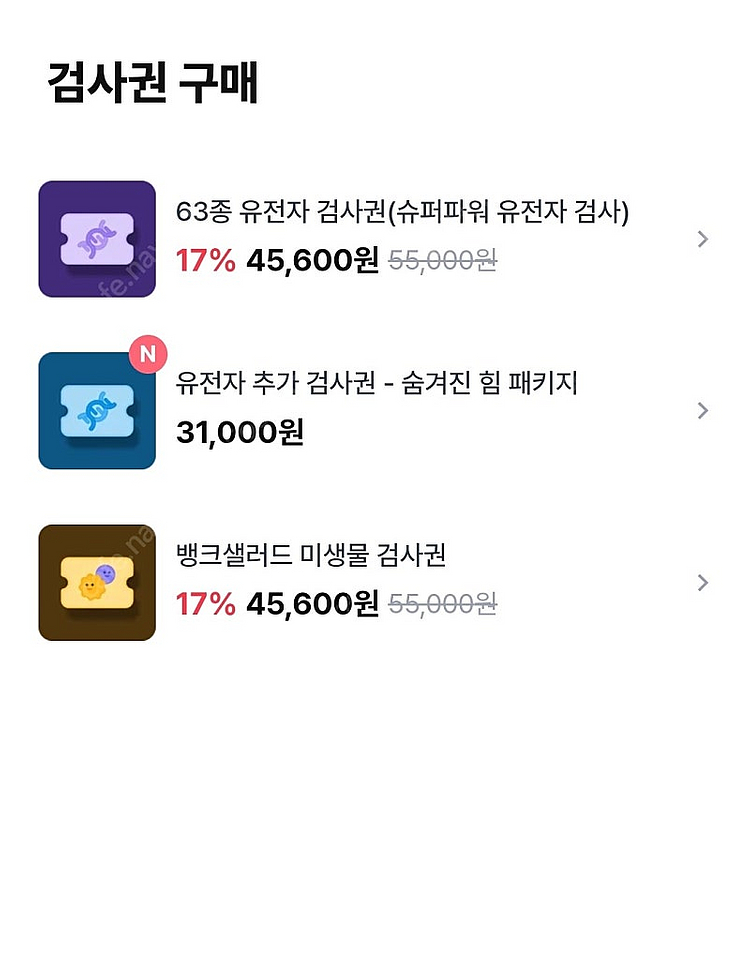Click the 17% discount label on the first item
This screenshot has height=968, width=750.
[x=197, y=260]
